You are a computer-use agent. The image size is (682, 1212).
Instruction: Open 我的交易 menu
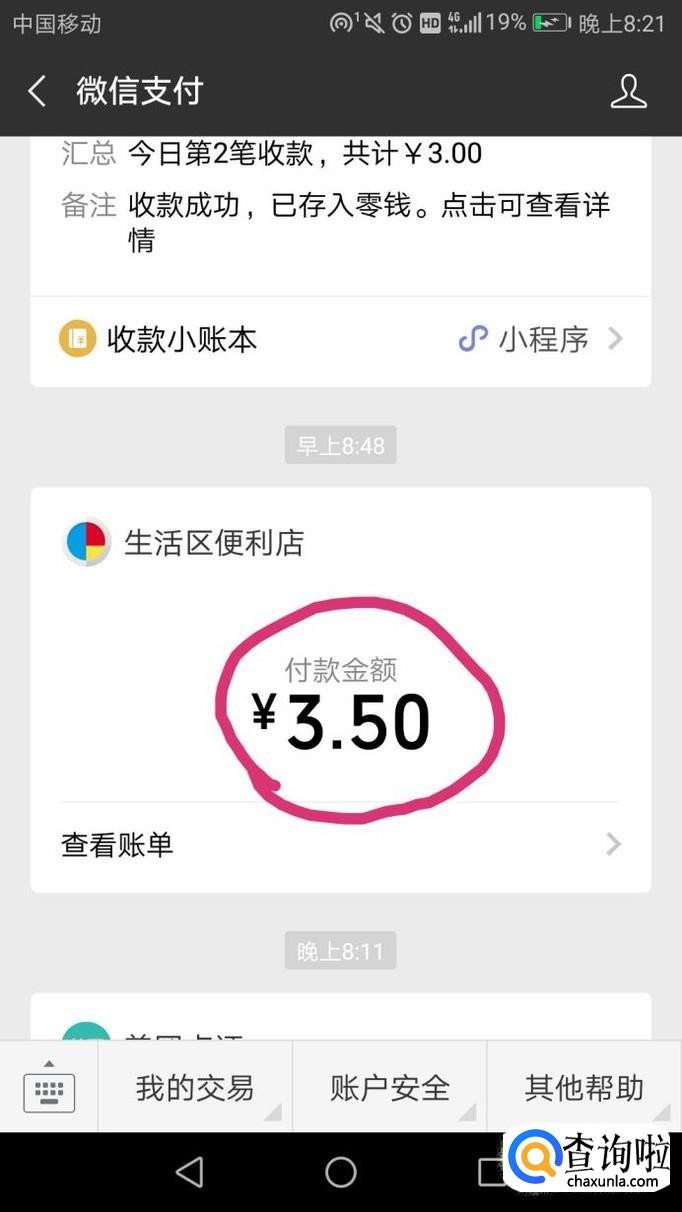coord(195,1087)
